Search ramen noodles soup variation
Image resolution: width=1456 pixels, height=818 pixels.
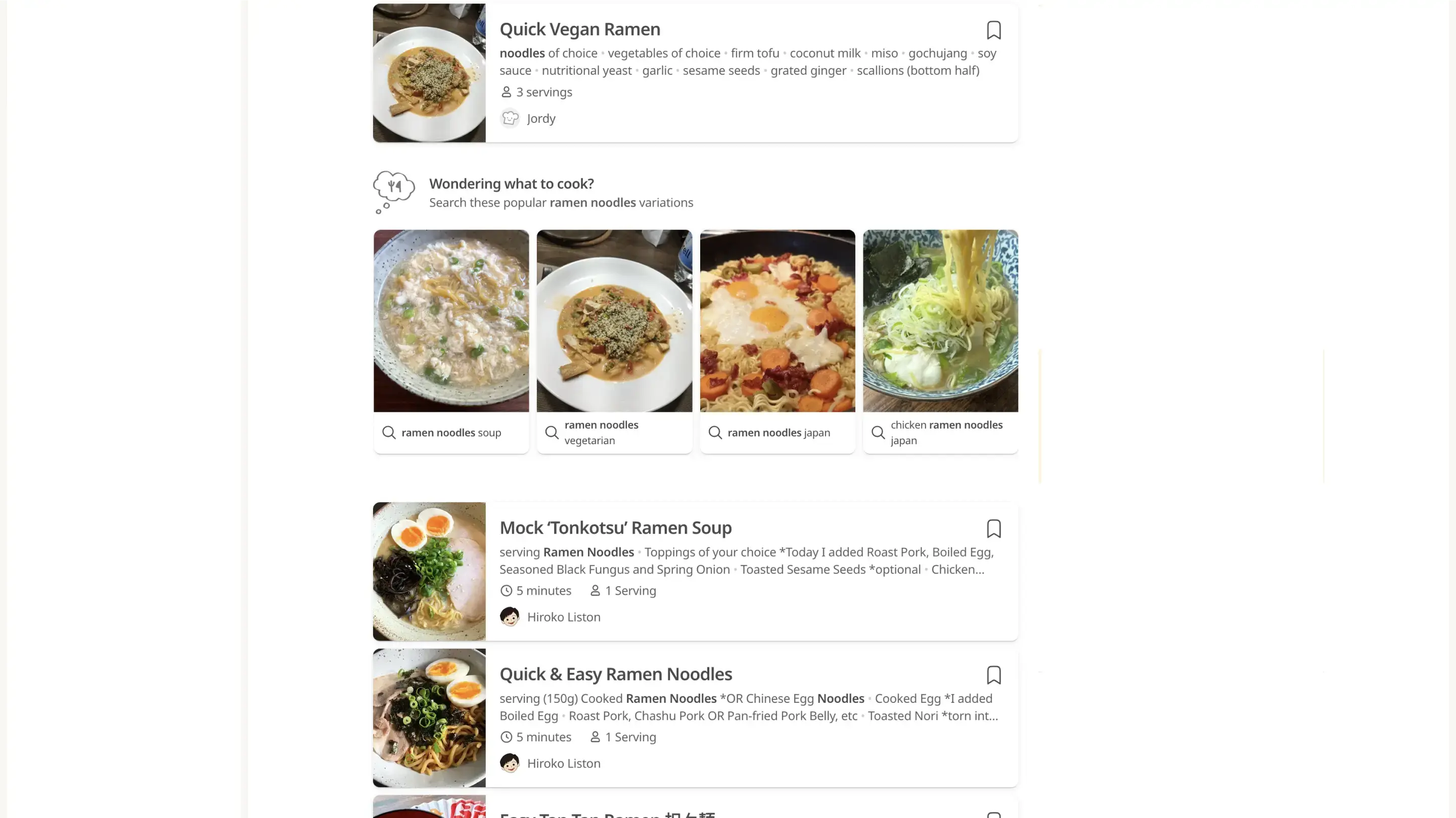450,432
